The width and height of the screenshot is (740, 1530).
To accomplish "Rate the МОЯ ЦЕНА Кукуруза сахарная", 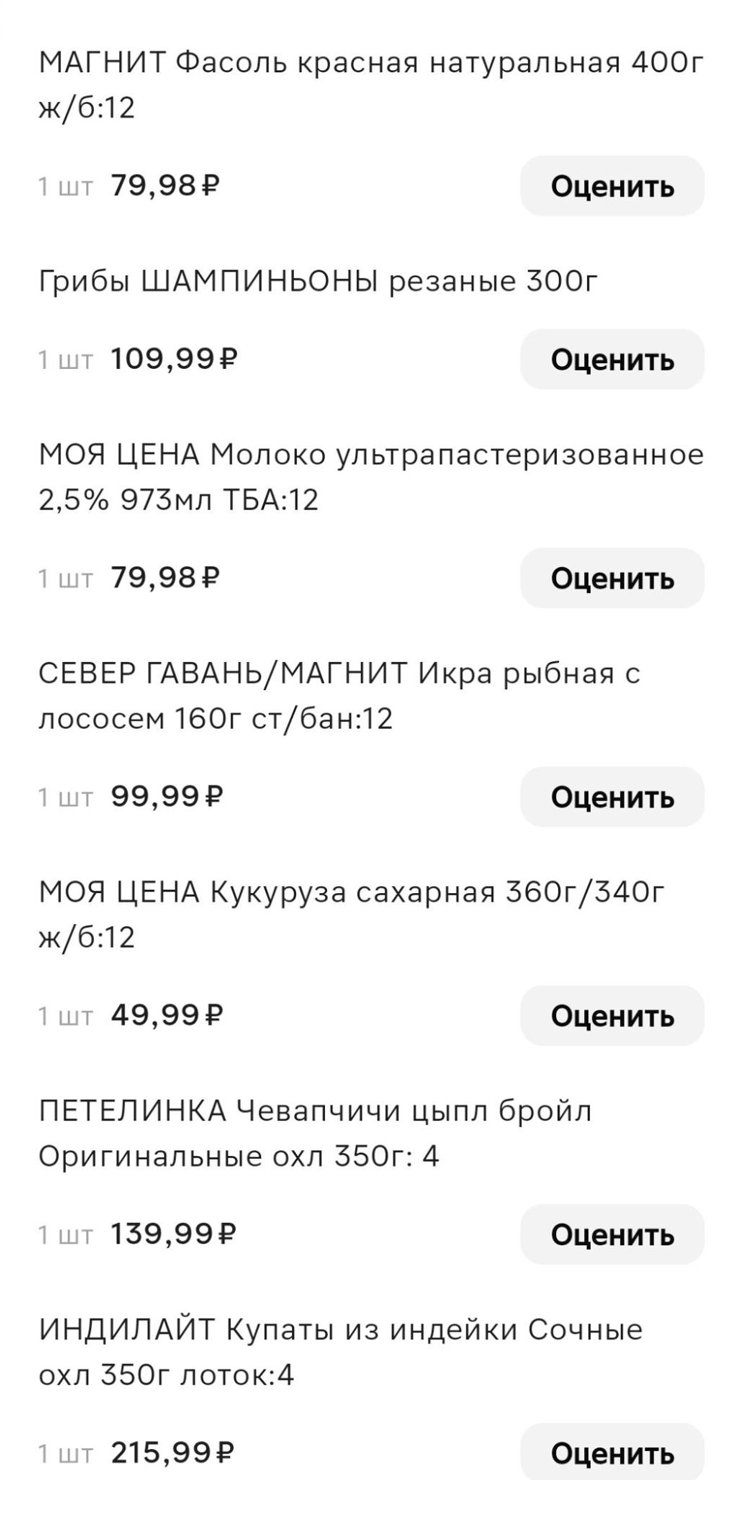I will pos(612,1016).
